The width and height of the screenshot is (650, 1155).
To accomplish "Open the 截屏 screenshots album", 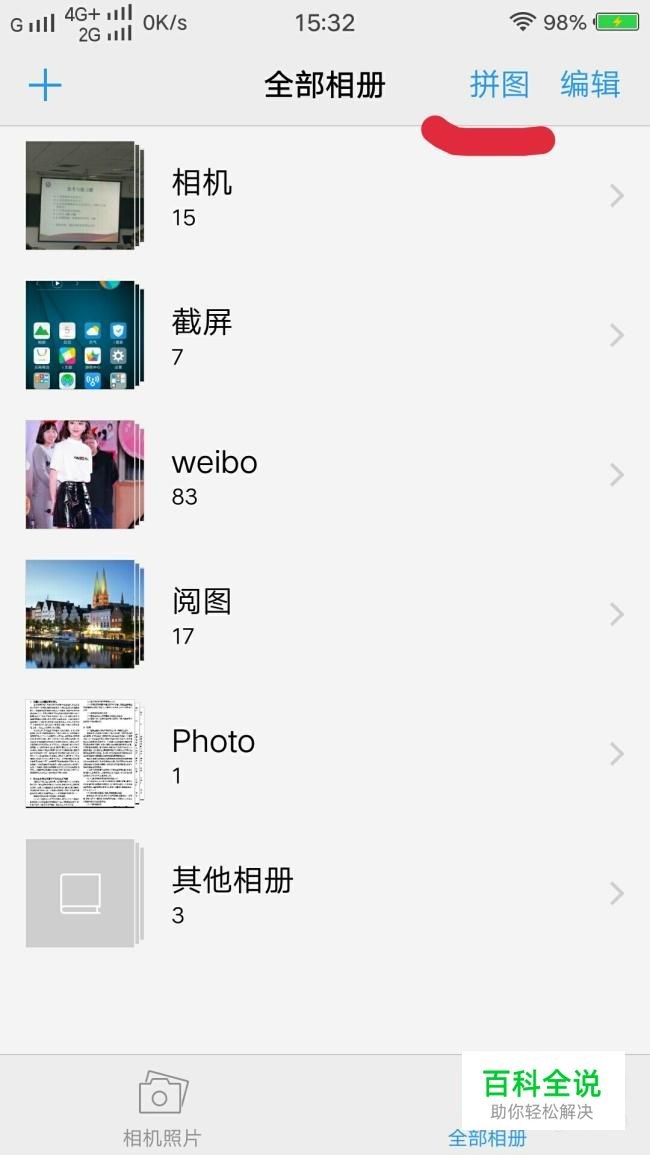I will pos(325,336).
